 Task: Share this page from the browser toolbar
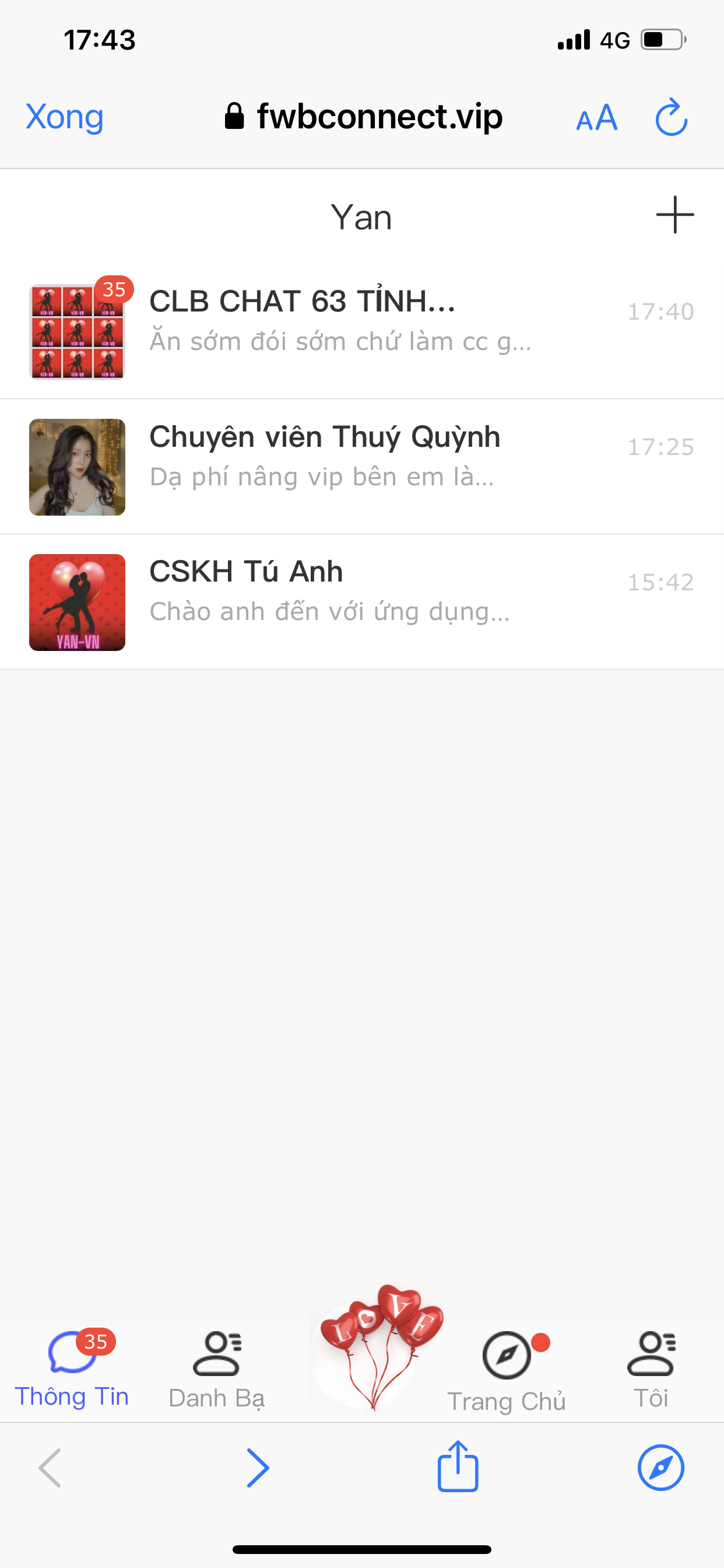[458, 1466]
